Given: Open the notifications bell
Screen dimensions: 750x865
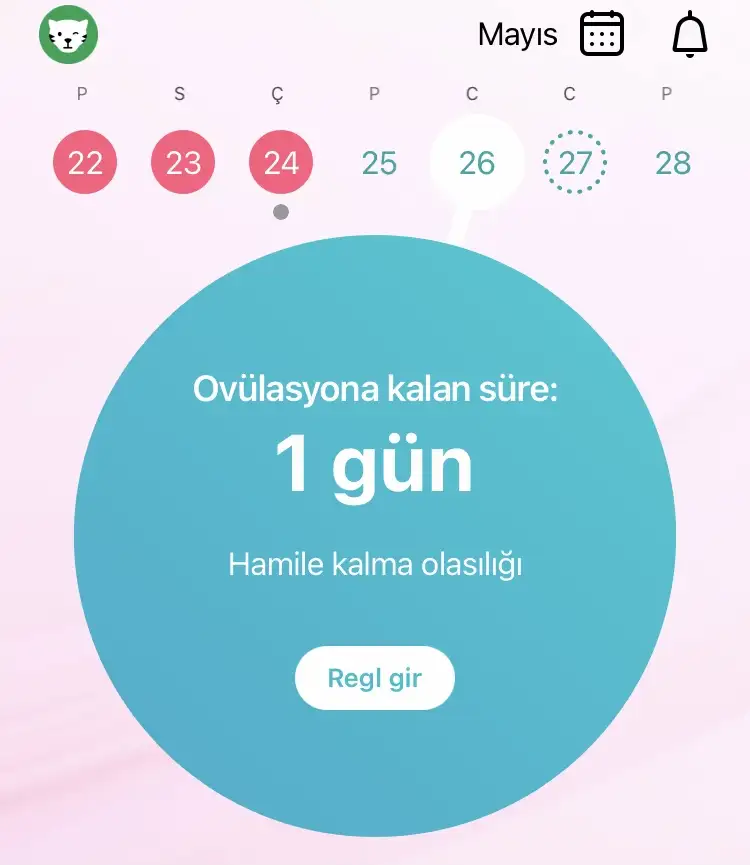Looking at the screenshot, I should pos(689,35).
